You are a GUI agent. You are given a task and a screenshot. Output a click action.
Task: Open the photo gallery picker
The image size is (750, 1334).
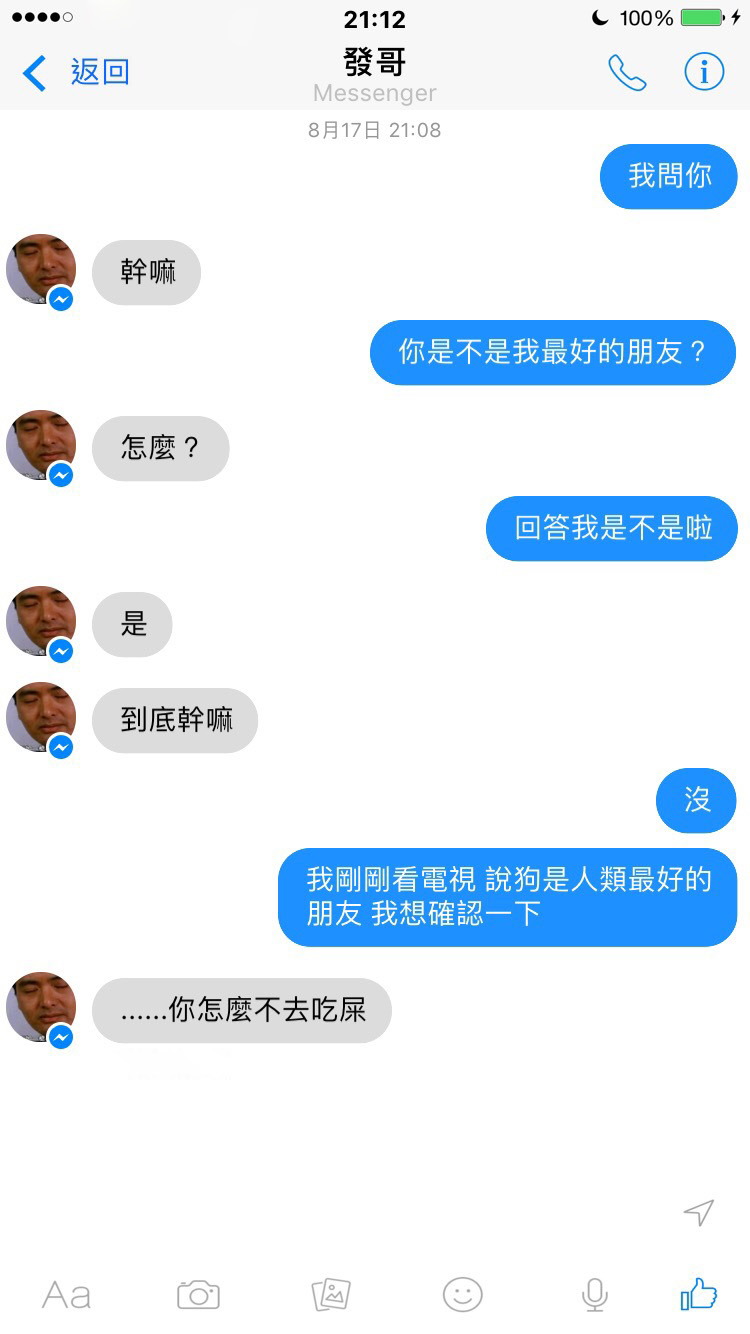331,1295
